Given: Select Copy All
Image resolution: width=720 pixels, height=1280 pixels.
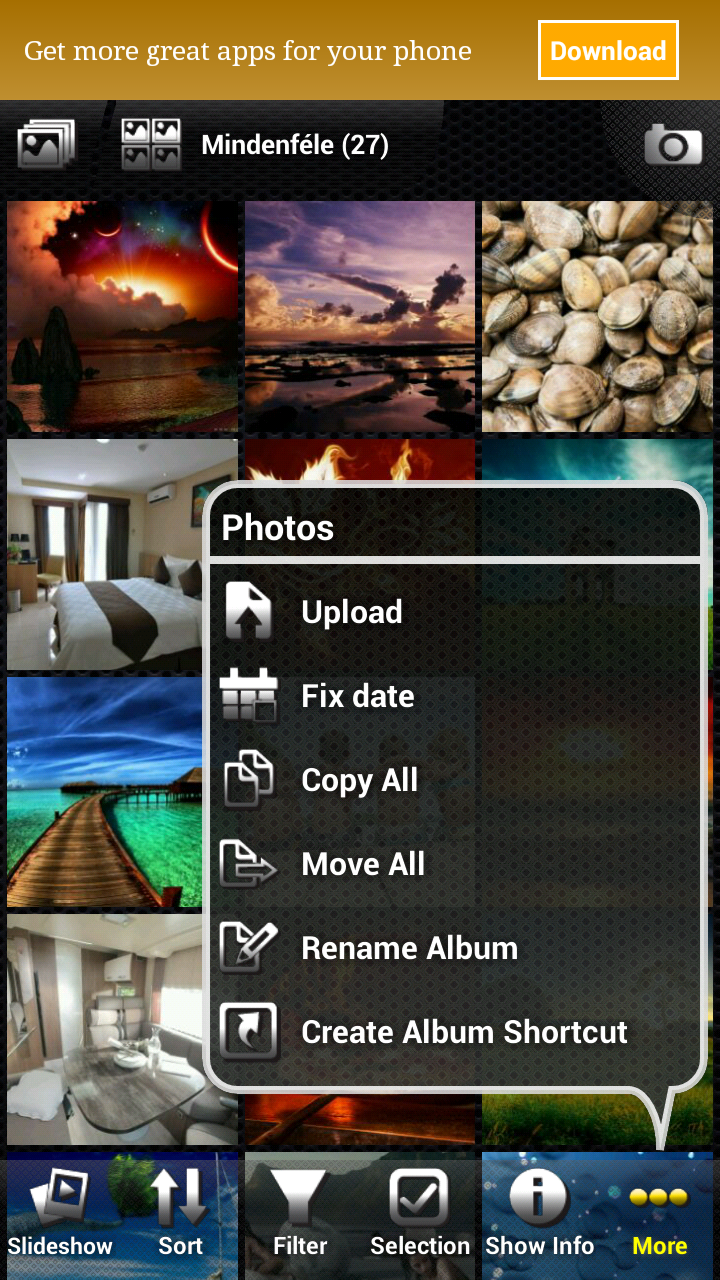Looking at the screenshot, I should click(x=359, y=780).
